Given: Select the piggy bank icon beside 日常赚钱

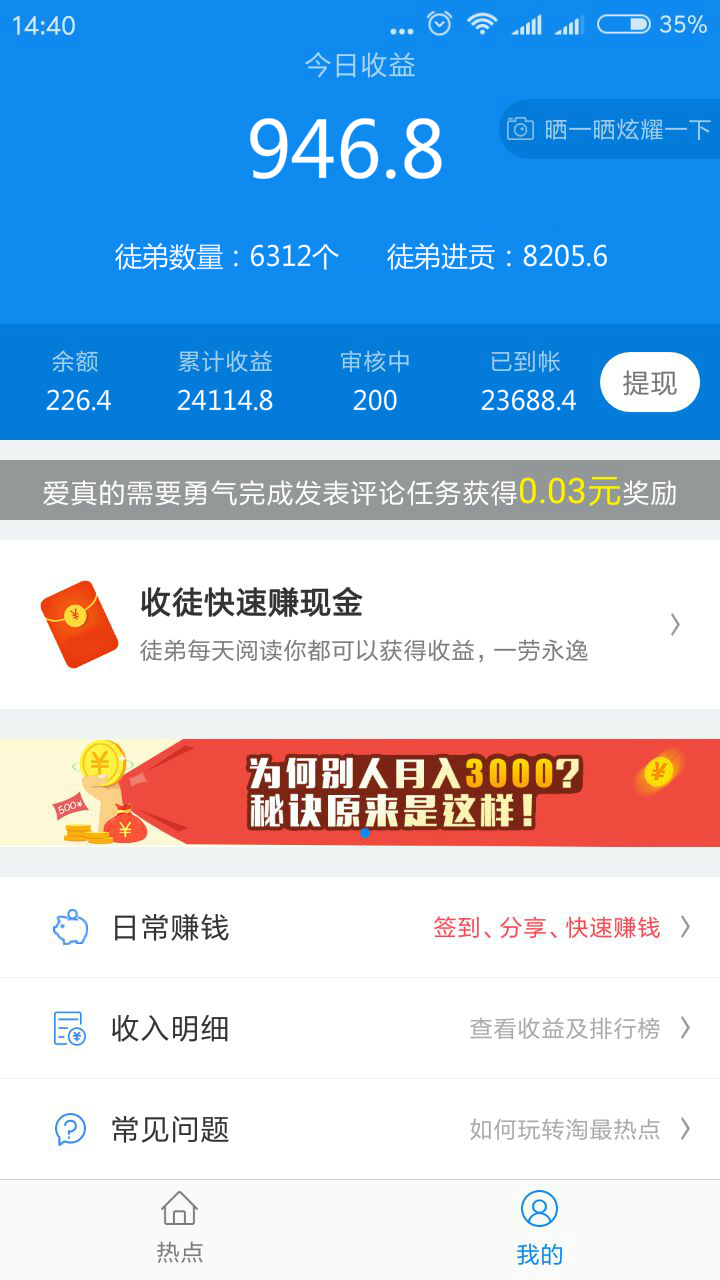Looking at the screenshot, I should click(x=68, y=927).
